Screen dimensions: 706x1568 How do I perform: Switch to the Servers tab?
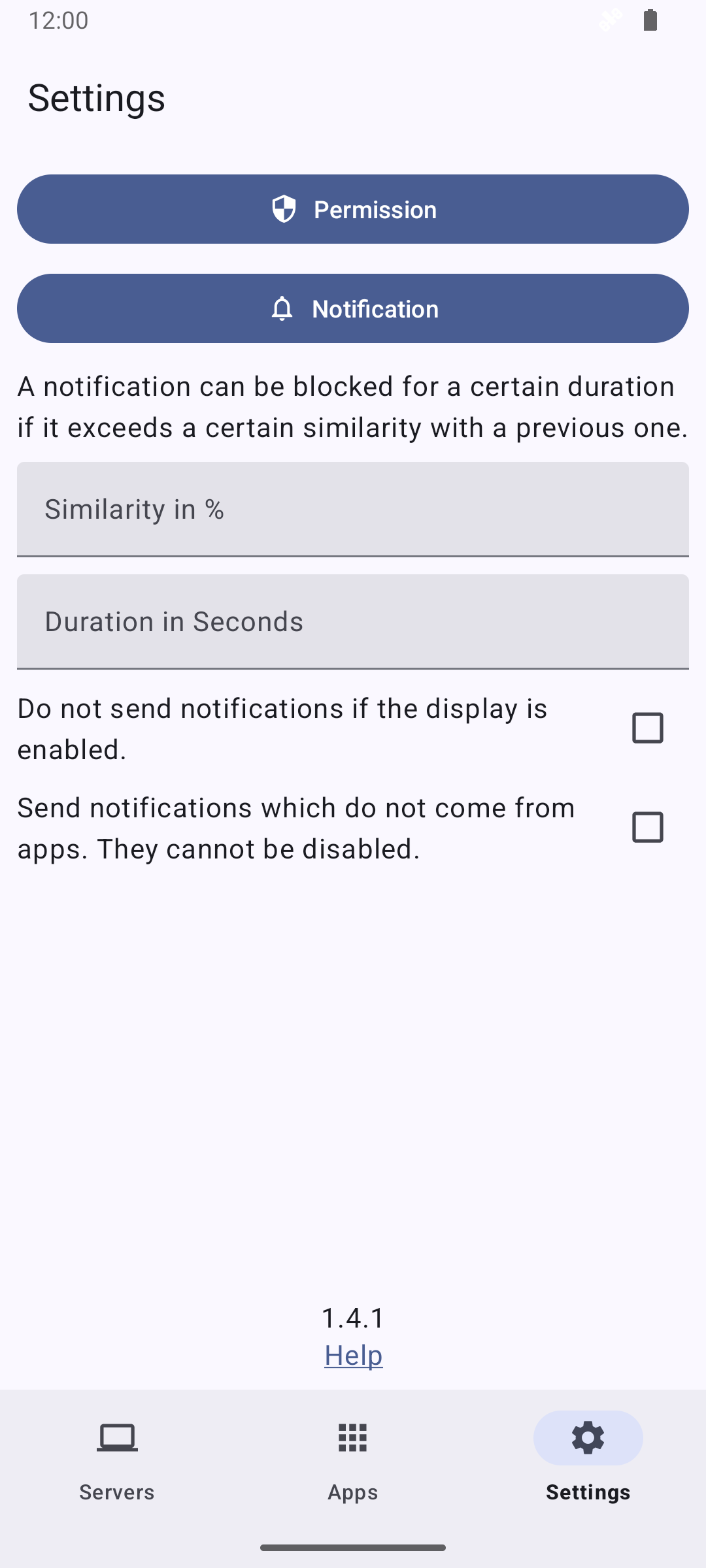[117, 1458]
